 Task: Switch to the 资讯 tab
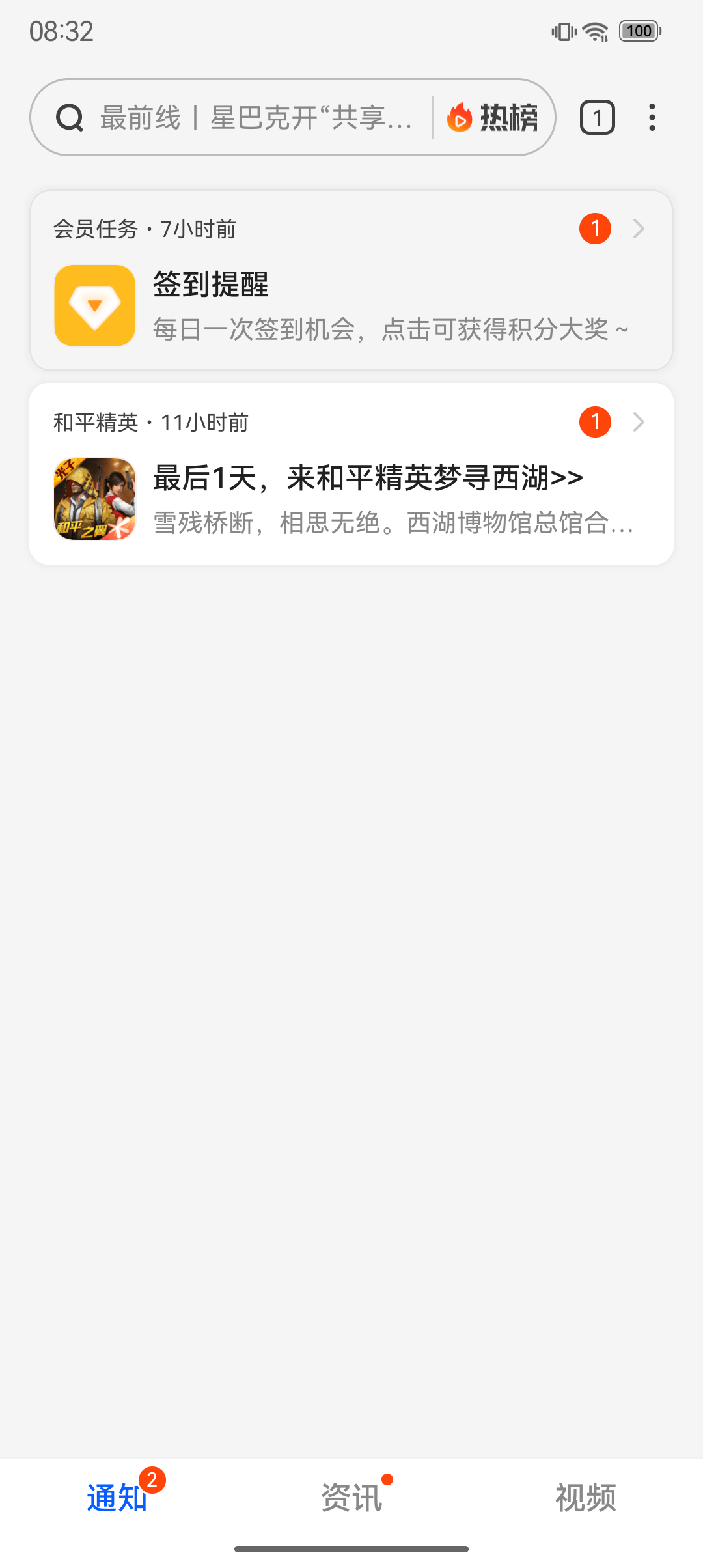351,1498
